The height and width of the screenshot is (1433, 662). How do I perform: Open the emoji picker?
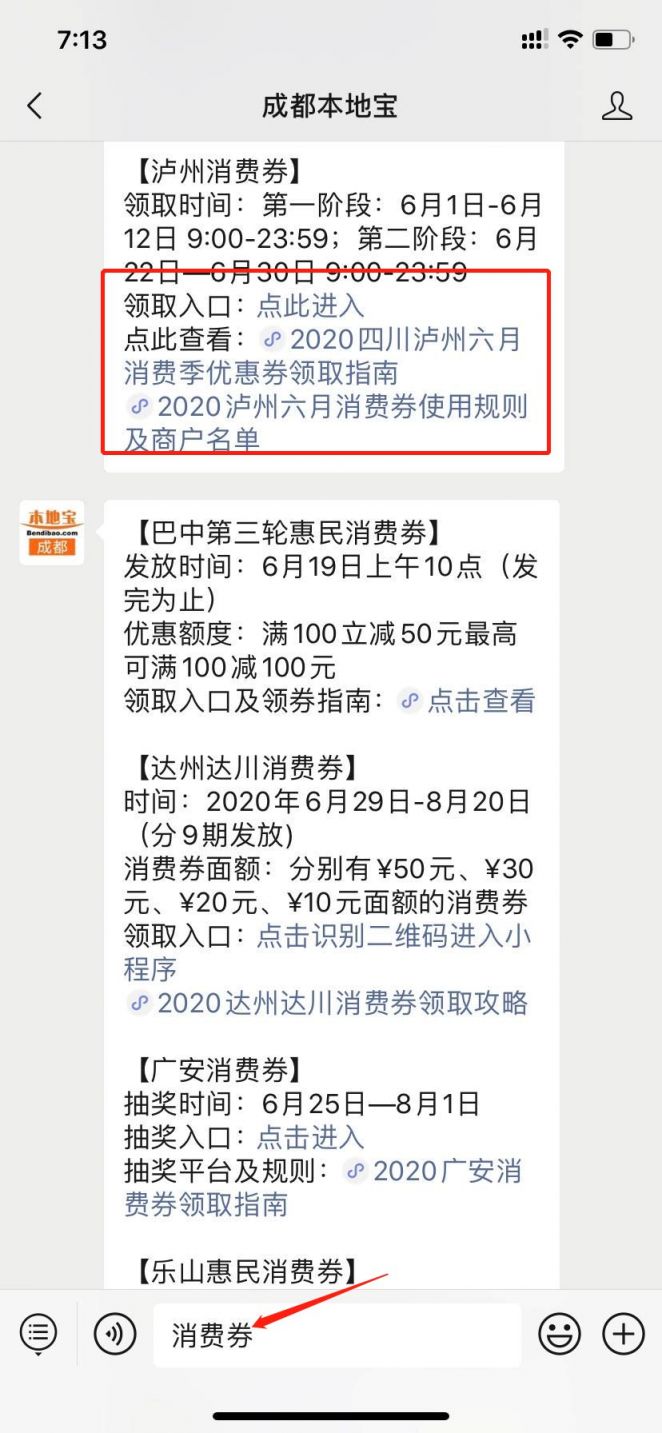(560, 1334)
